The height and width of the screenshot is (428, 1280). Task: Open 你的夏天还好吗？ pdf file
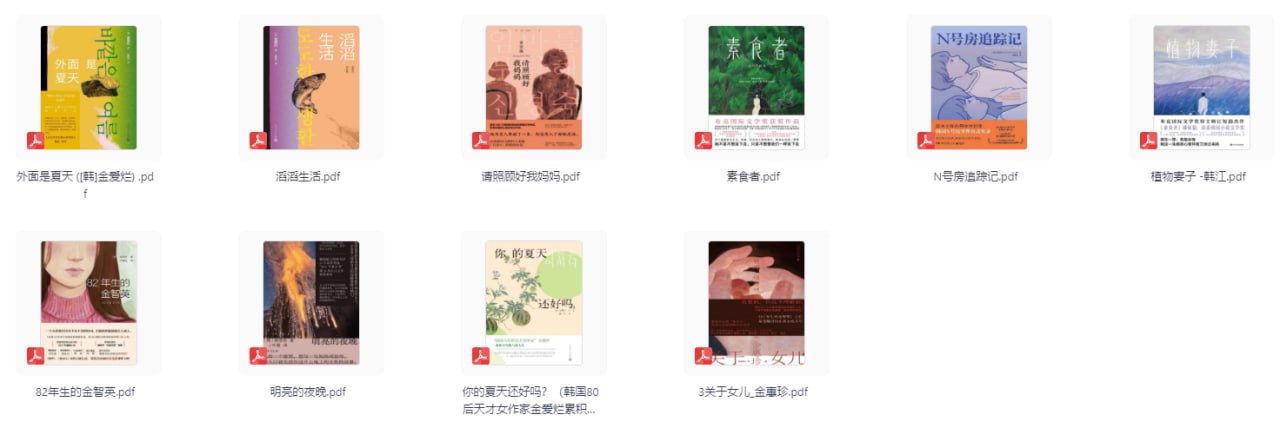533,303
